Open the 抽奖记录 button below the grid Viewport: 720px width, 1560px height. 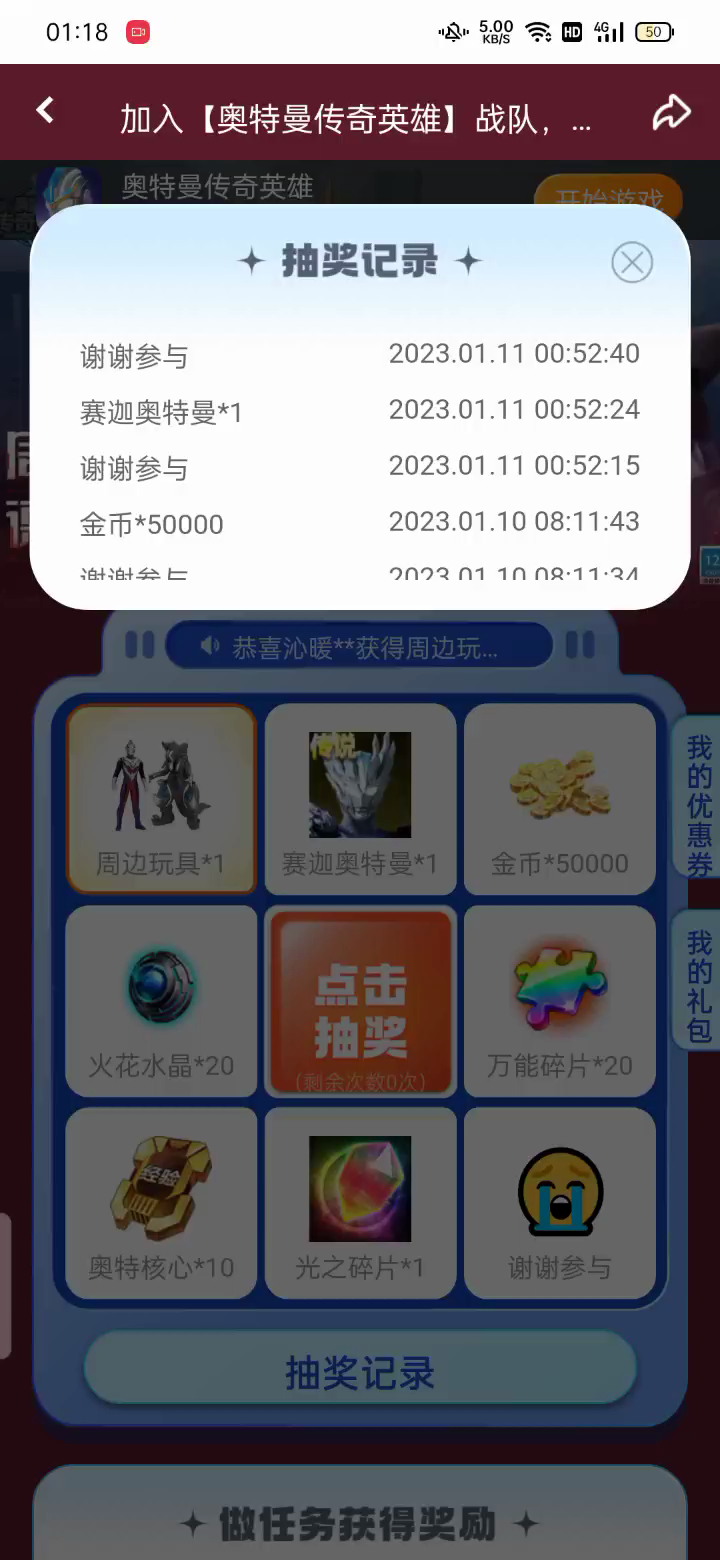click(x=360, y=1373)
